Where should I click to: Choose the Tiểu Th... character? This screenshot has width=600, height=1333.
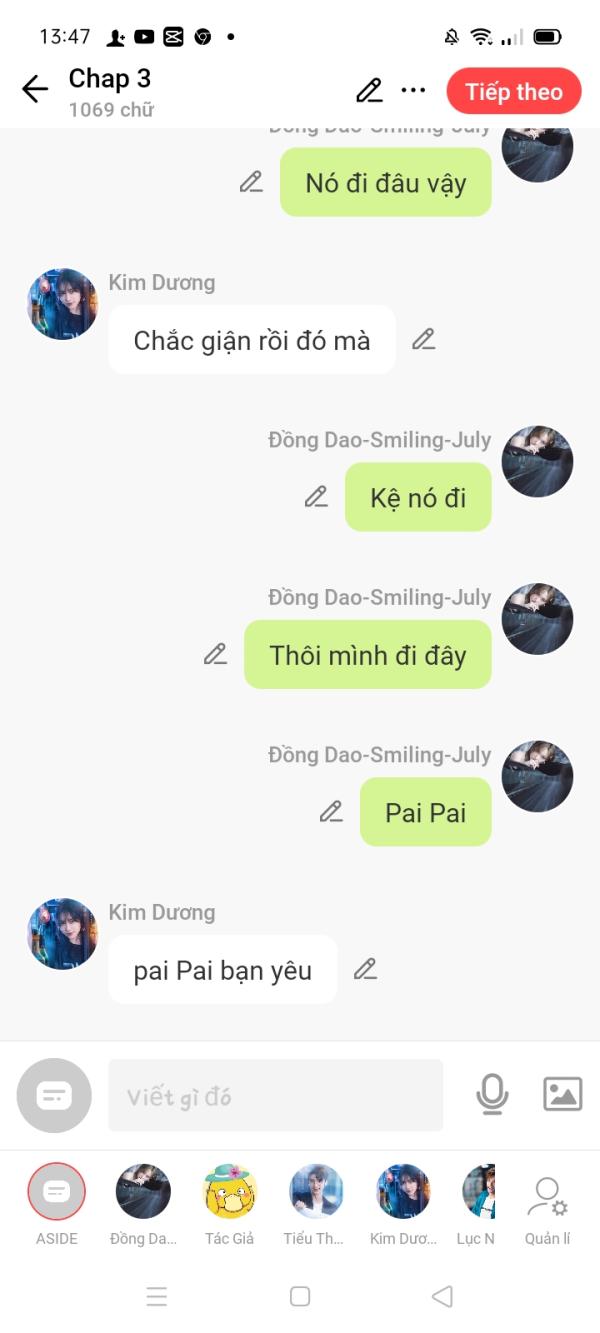point(316,1192)
